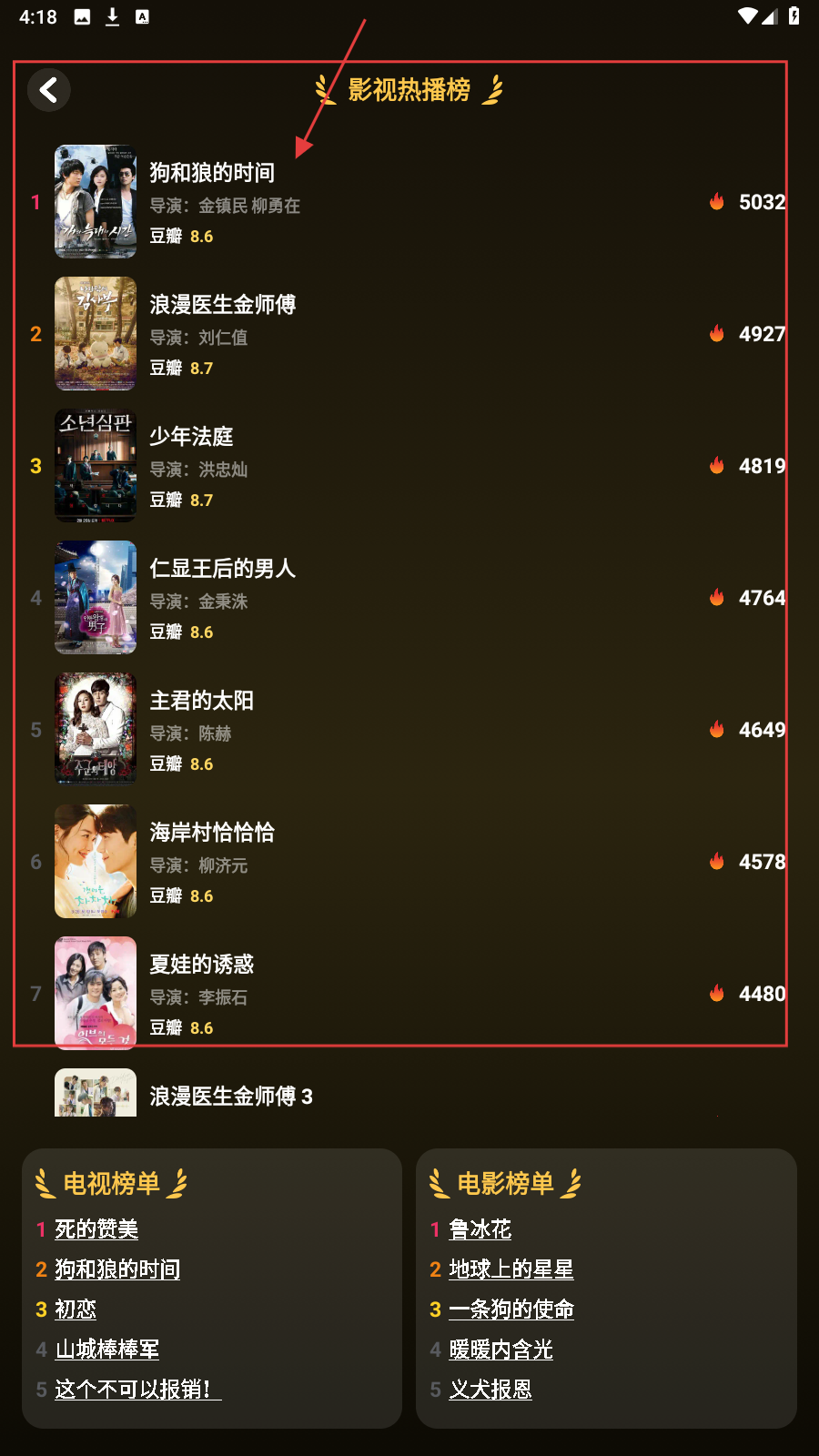View details for 仁显王后的男人
The height and width of the screenshot is (1456, 819).
222,569
